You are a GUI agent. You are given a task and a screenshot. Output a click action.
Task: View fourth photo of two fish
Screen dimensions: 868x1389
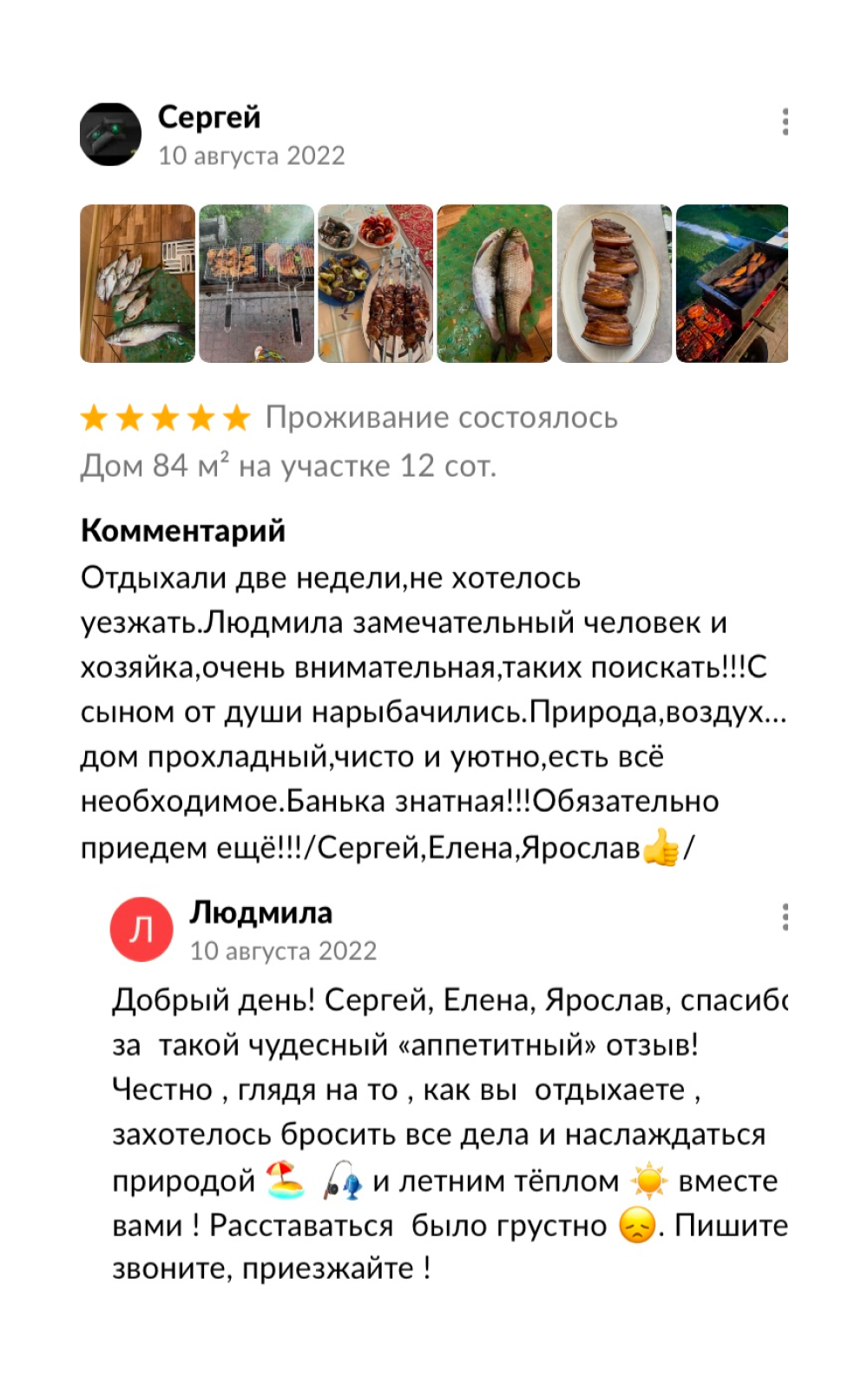[495, 283]
